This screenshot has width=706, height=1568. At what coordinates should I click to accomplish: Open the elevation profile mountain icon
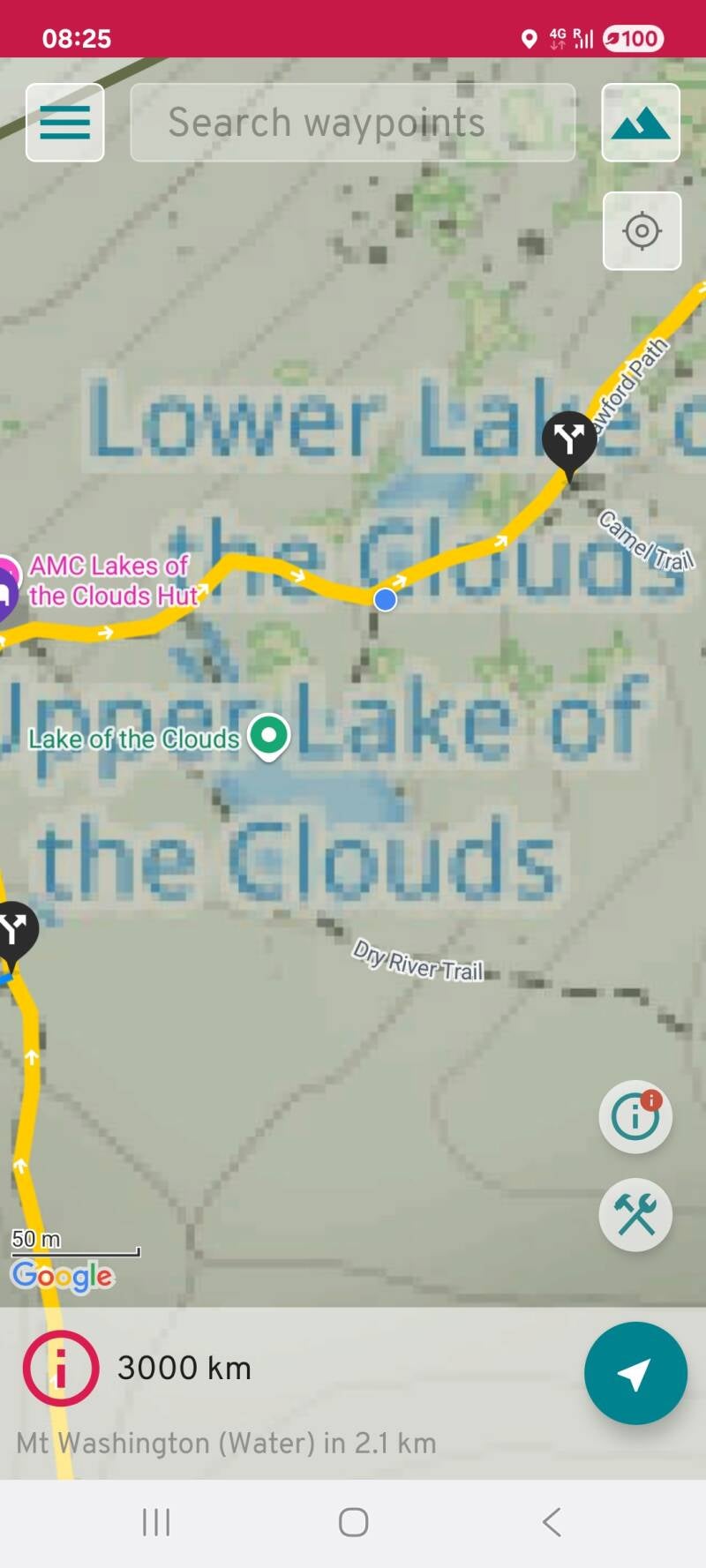(641, 123)
